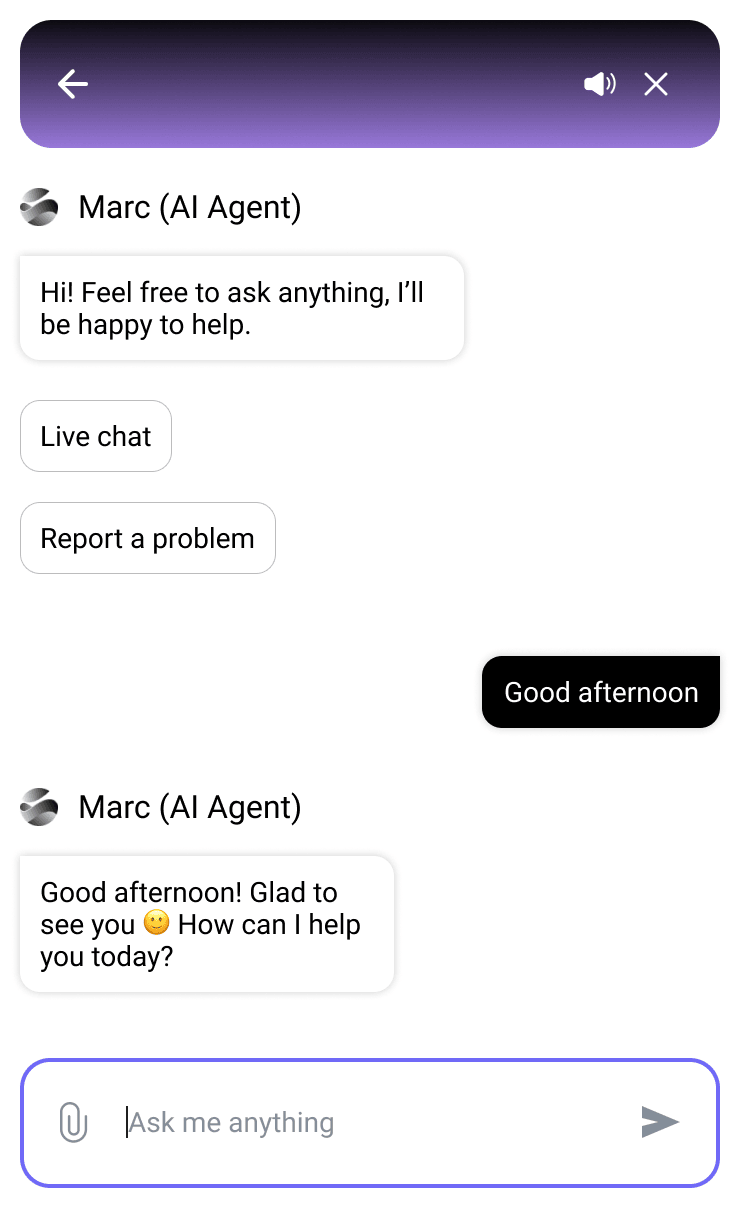Viewport: 740px width, 1208px height.
Task: Choose the Report a problem option
Action: [147, 538]
